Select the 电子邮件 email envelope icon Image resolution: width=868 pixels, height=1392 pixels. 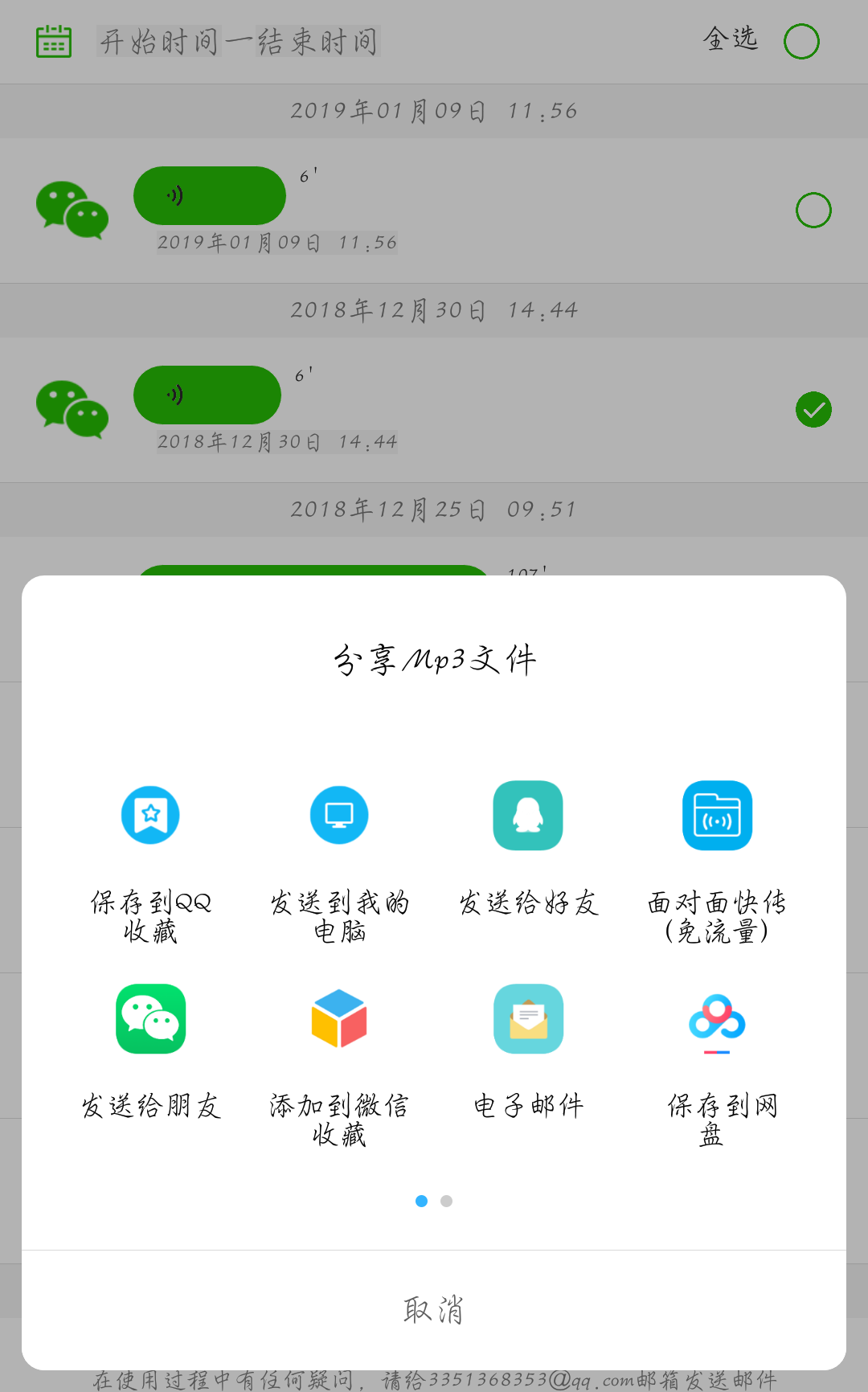coord(527,1019)
